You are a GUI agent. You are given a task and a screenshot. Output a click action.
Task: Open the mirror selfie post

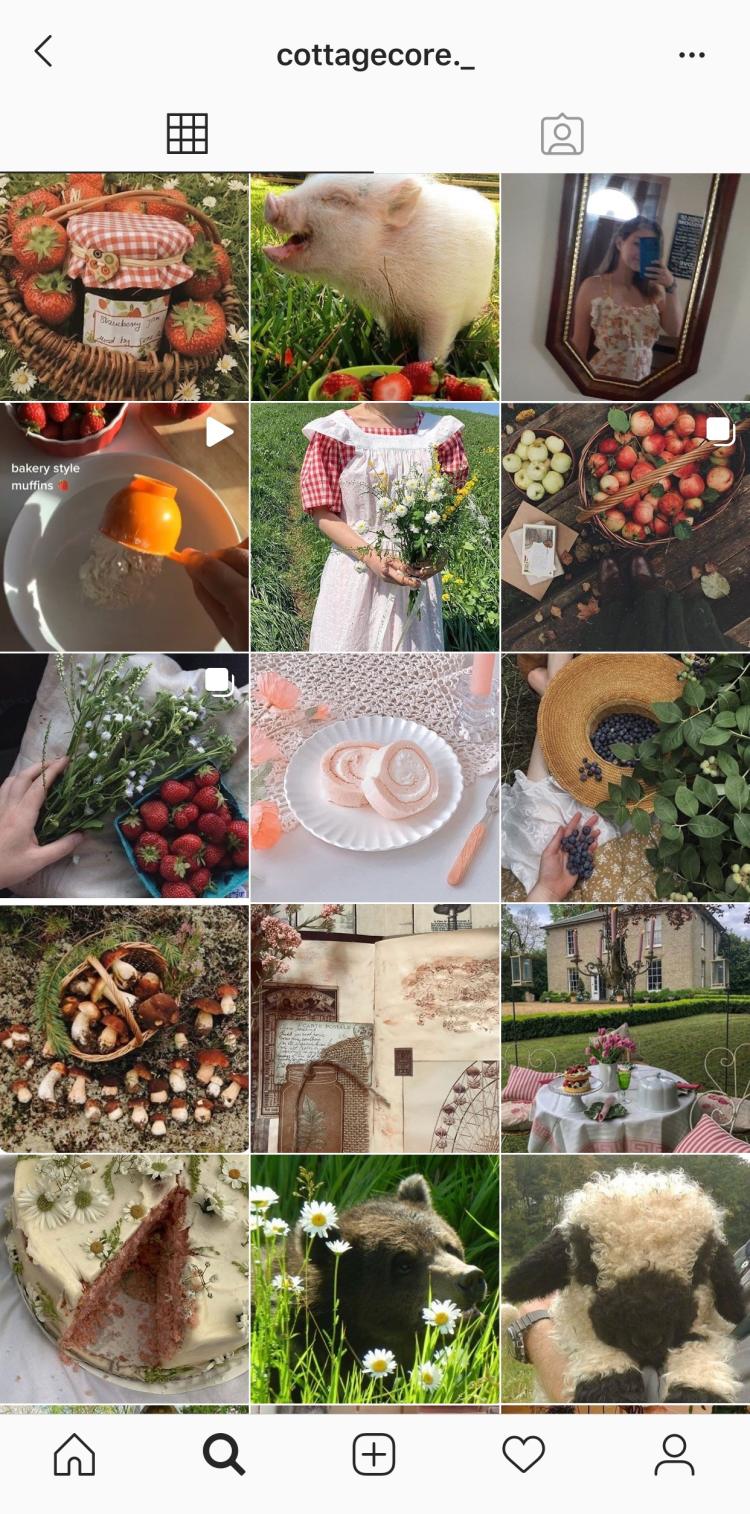pos(625,286)
